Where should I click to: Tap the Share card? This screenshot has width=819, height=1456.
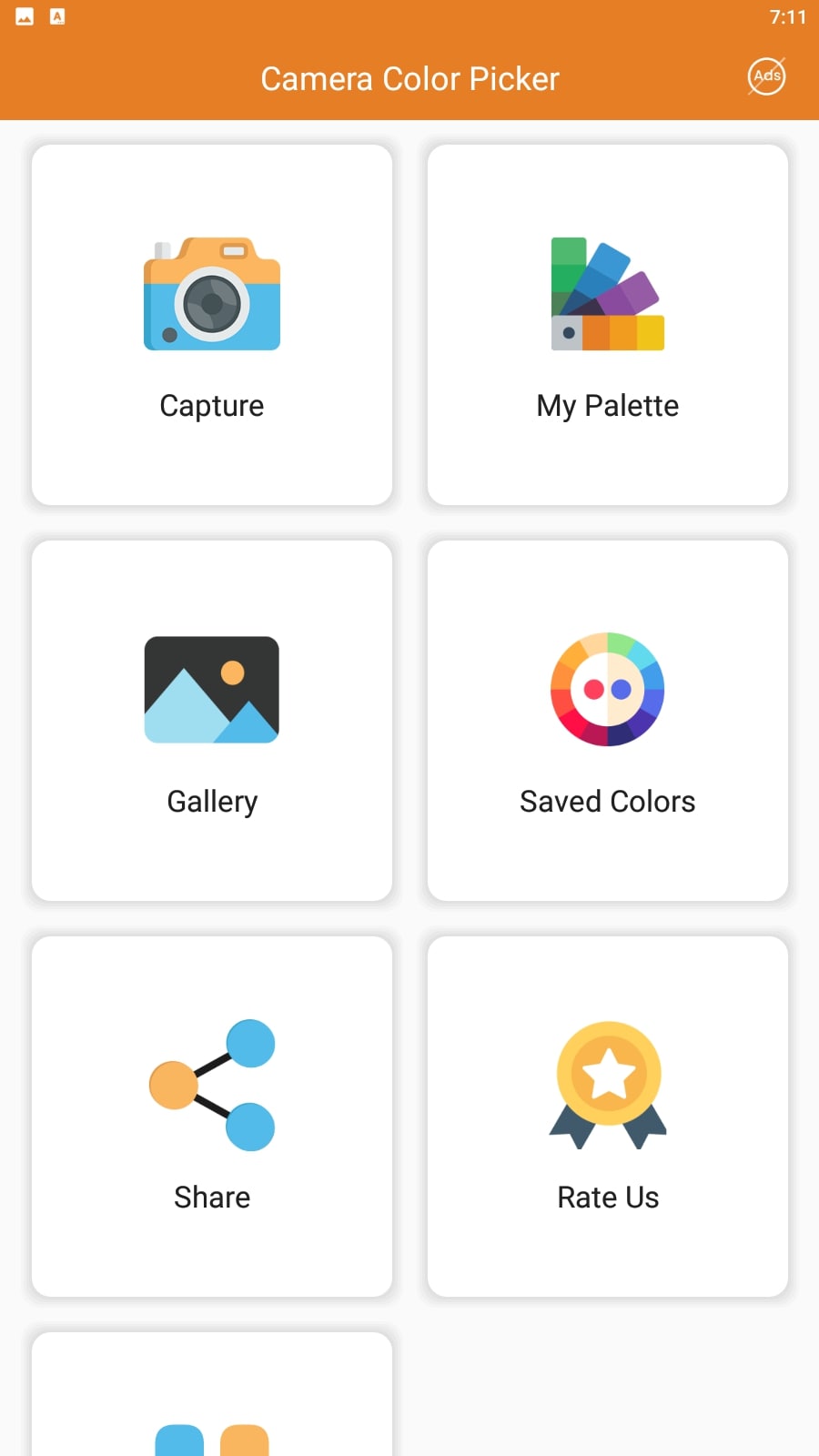click(x=212, y=1117)
